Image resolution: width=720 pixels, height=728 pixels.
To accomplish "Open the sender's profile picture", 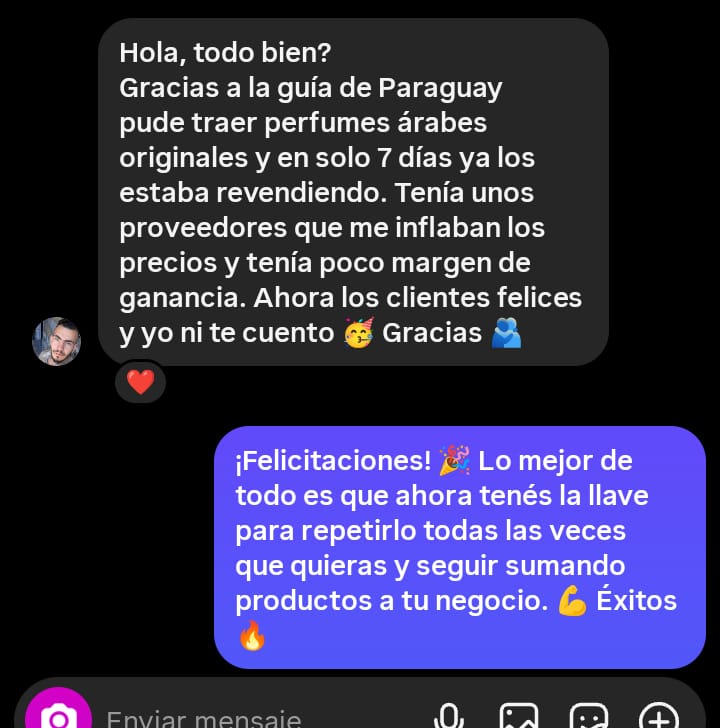I will [56, 342].
